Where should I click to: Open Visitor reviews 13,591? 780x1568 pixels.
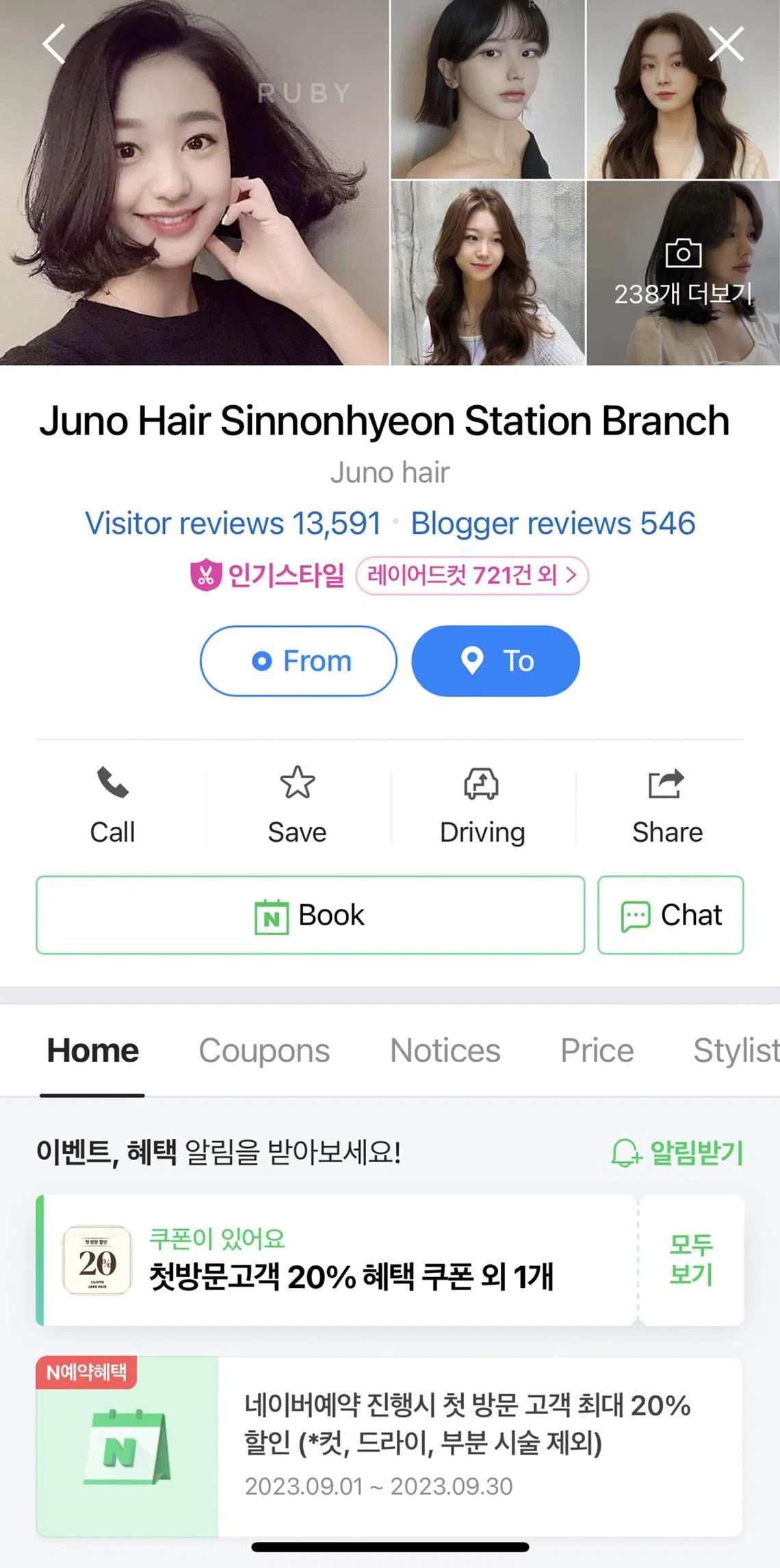pos(233,524)
